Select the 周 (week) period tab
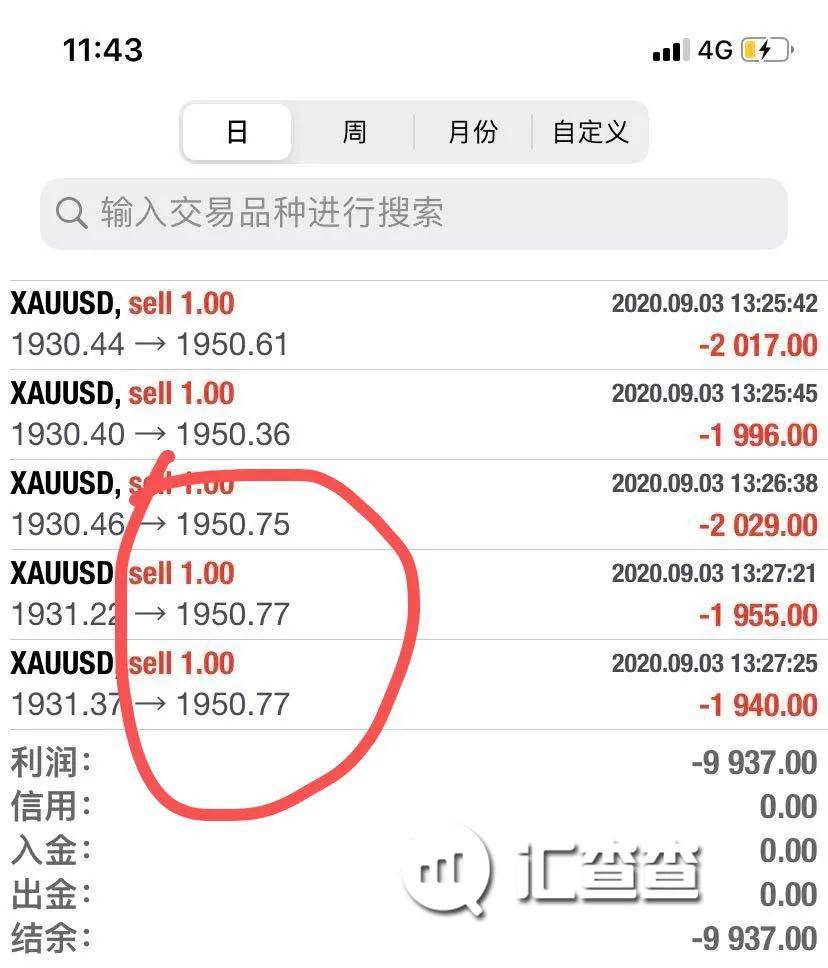Viewport: 828px width, 968px height. click(354, 132)
